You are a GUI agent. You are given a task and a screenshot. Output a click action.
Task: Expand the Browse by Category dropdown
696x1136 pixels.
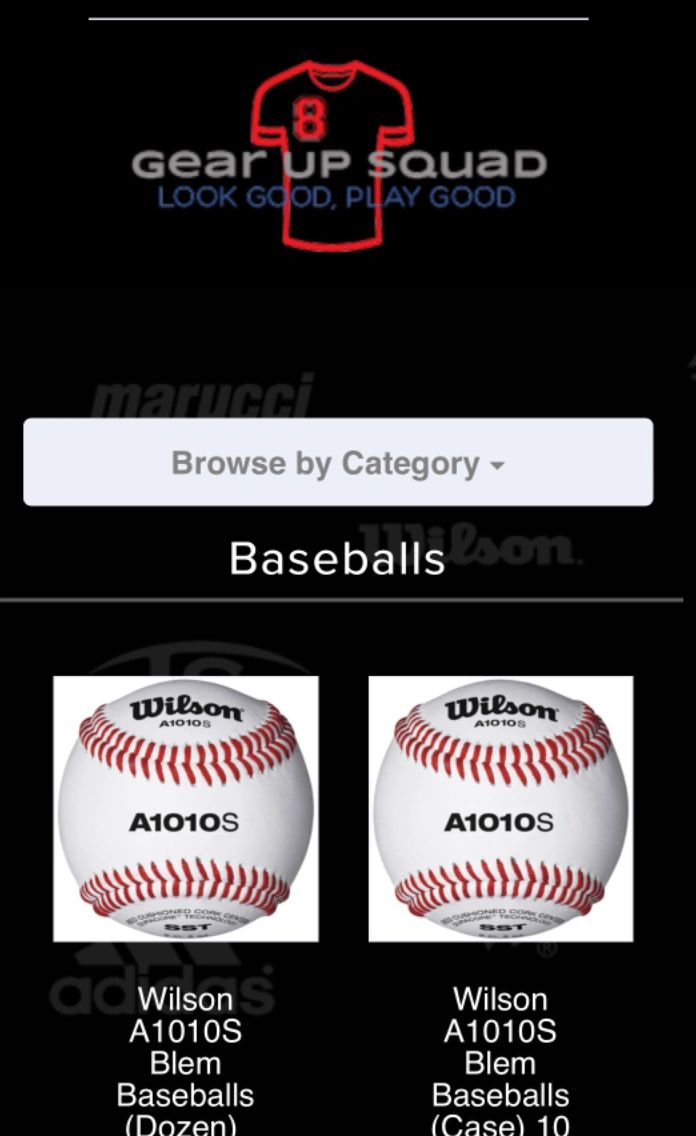point(338,462)
